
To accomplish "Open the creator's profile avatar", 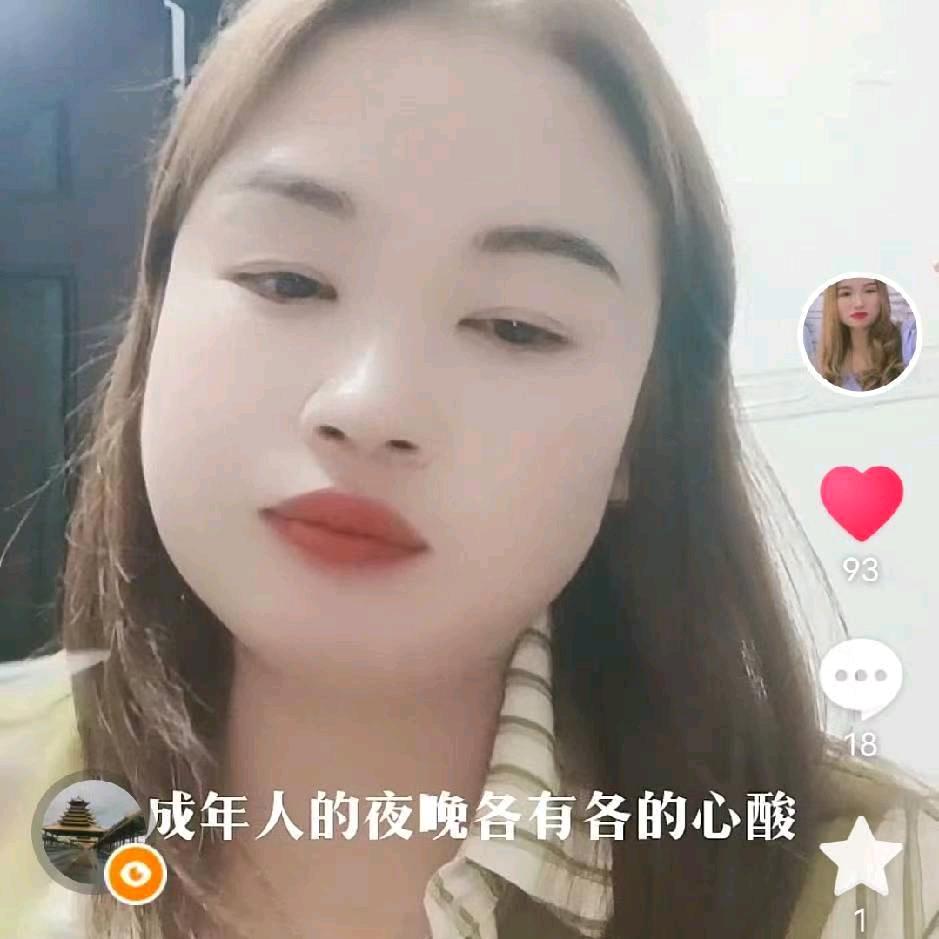I will point(859,334).
